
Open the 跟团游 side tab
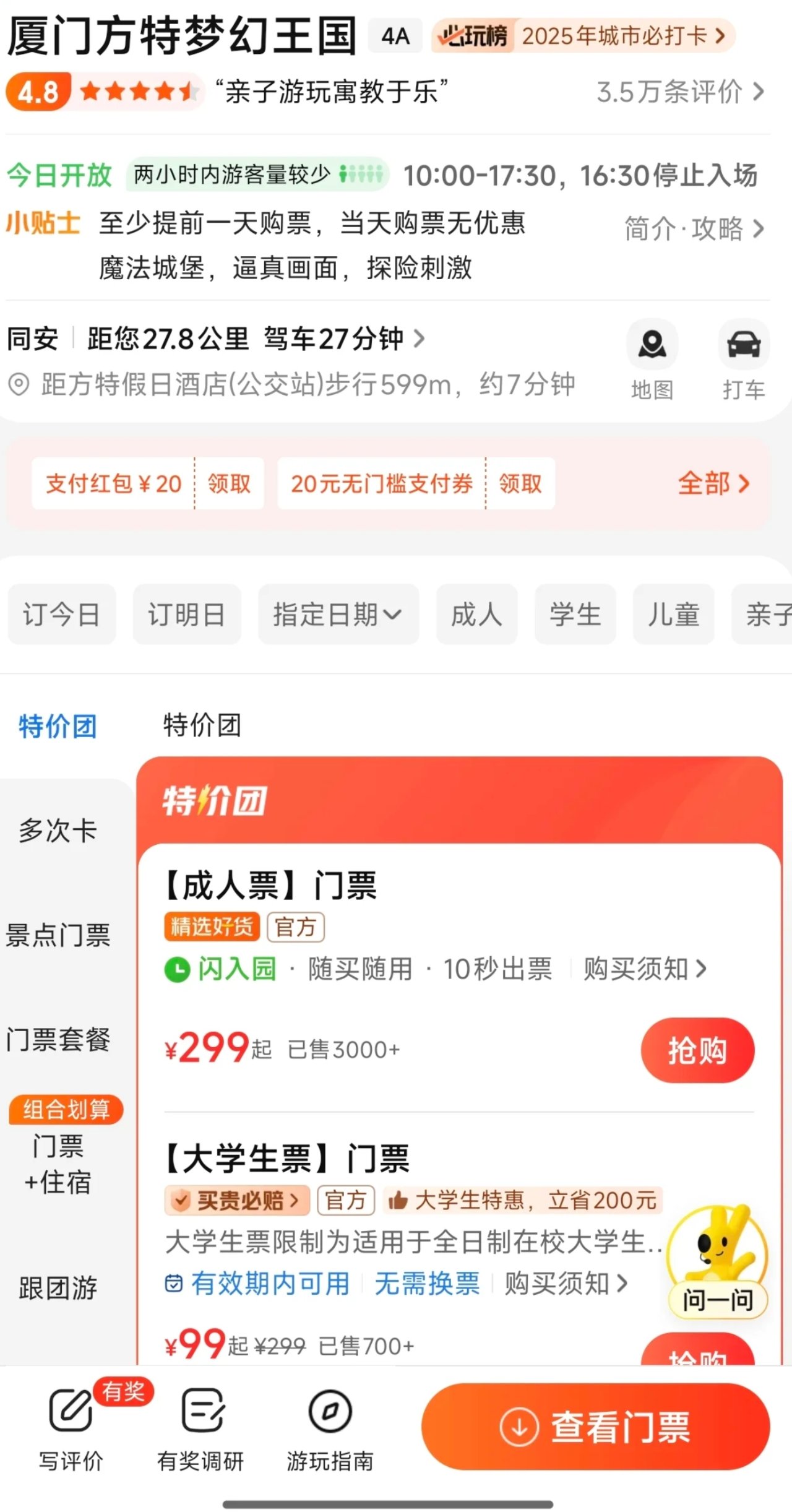pos(58,1288)
